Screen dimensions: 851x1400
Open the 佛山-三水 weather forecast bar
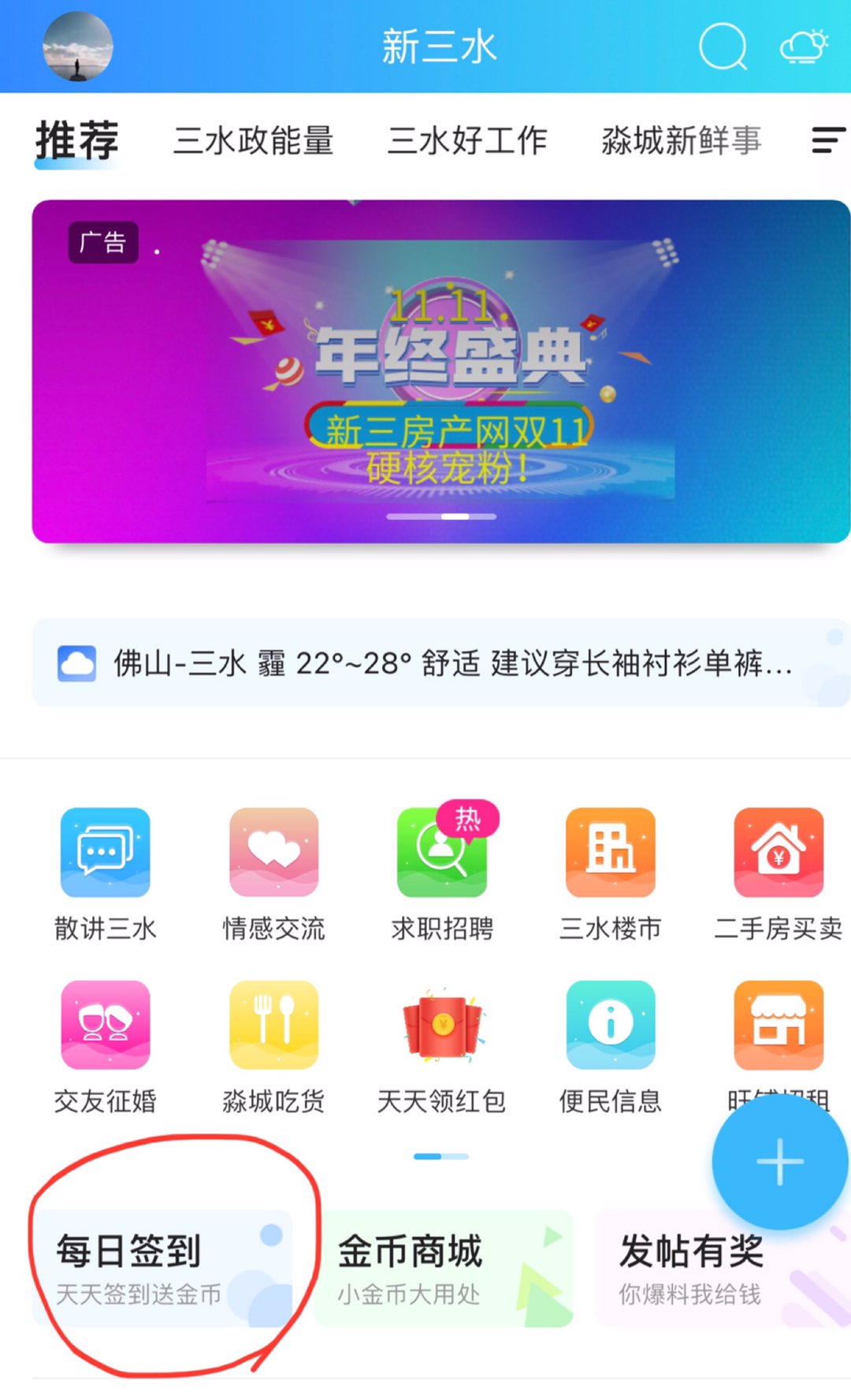[441, 664]
